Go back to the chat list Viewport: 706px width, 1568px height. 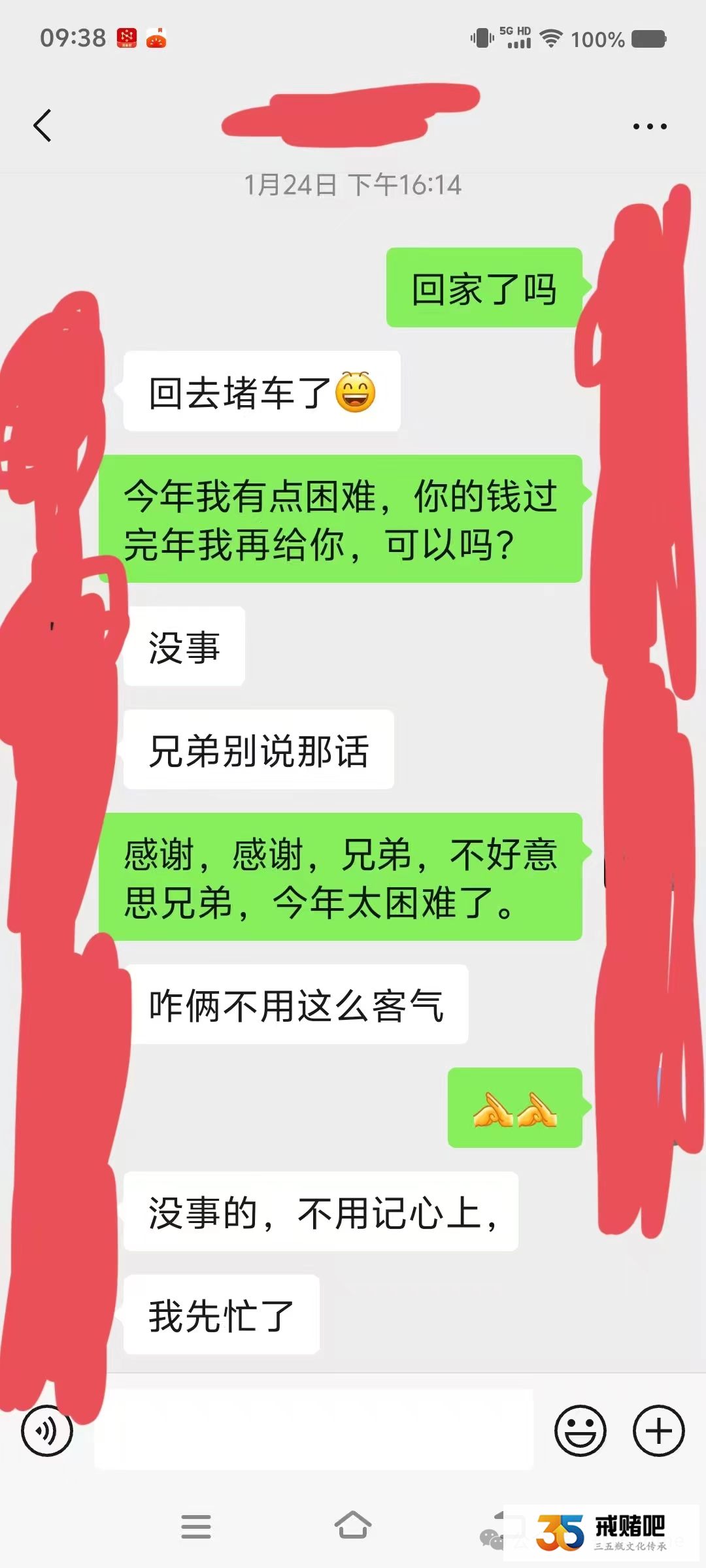[42, 125]
